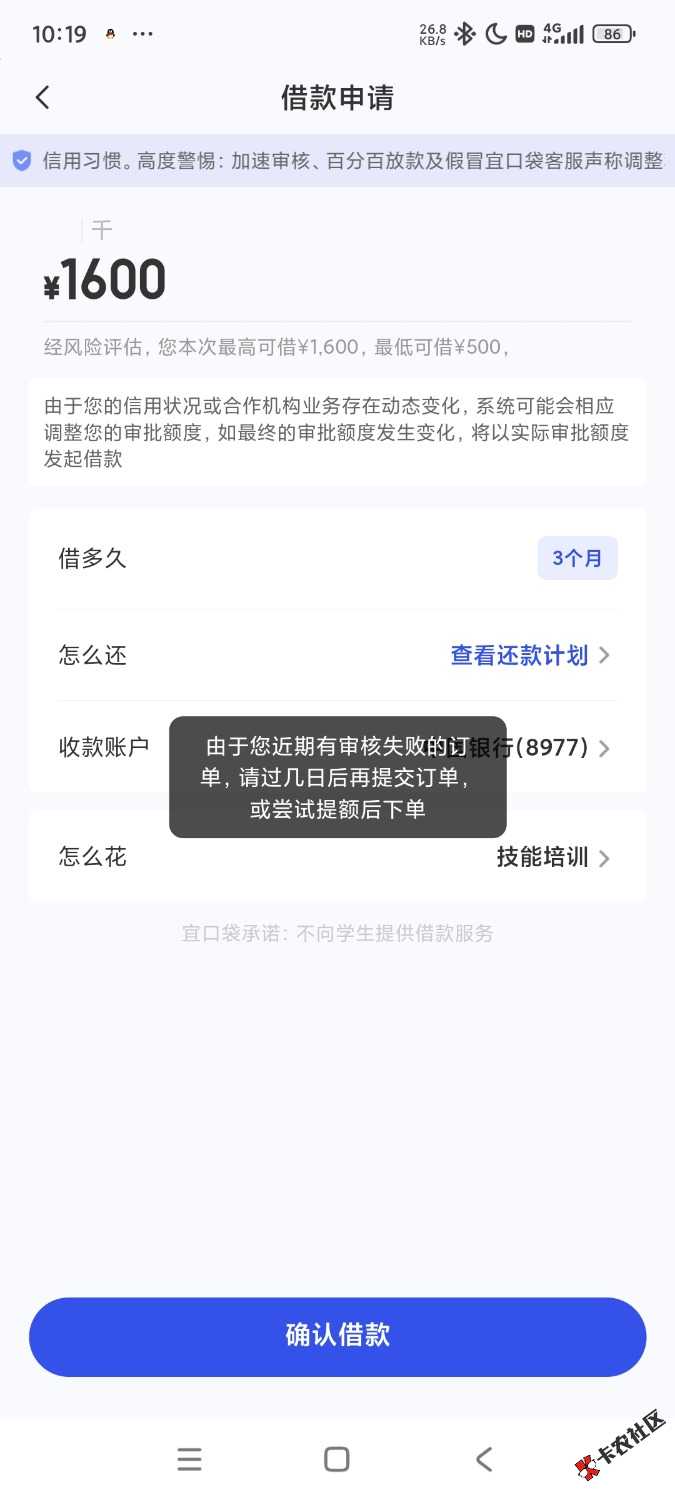Go back from the 借款申请 page
Image resolution: width=675 pixels, height=1500 pixels.
(42, 98)
